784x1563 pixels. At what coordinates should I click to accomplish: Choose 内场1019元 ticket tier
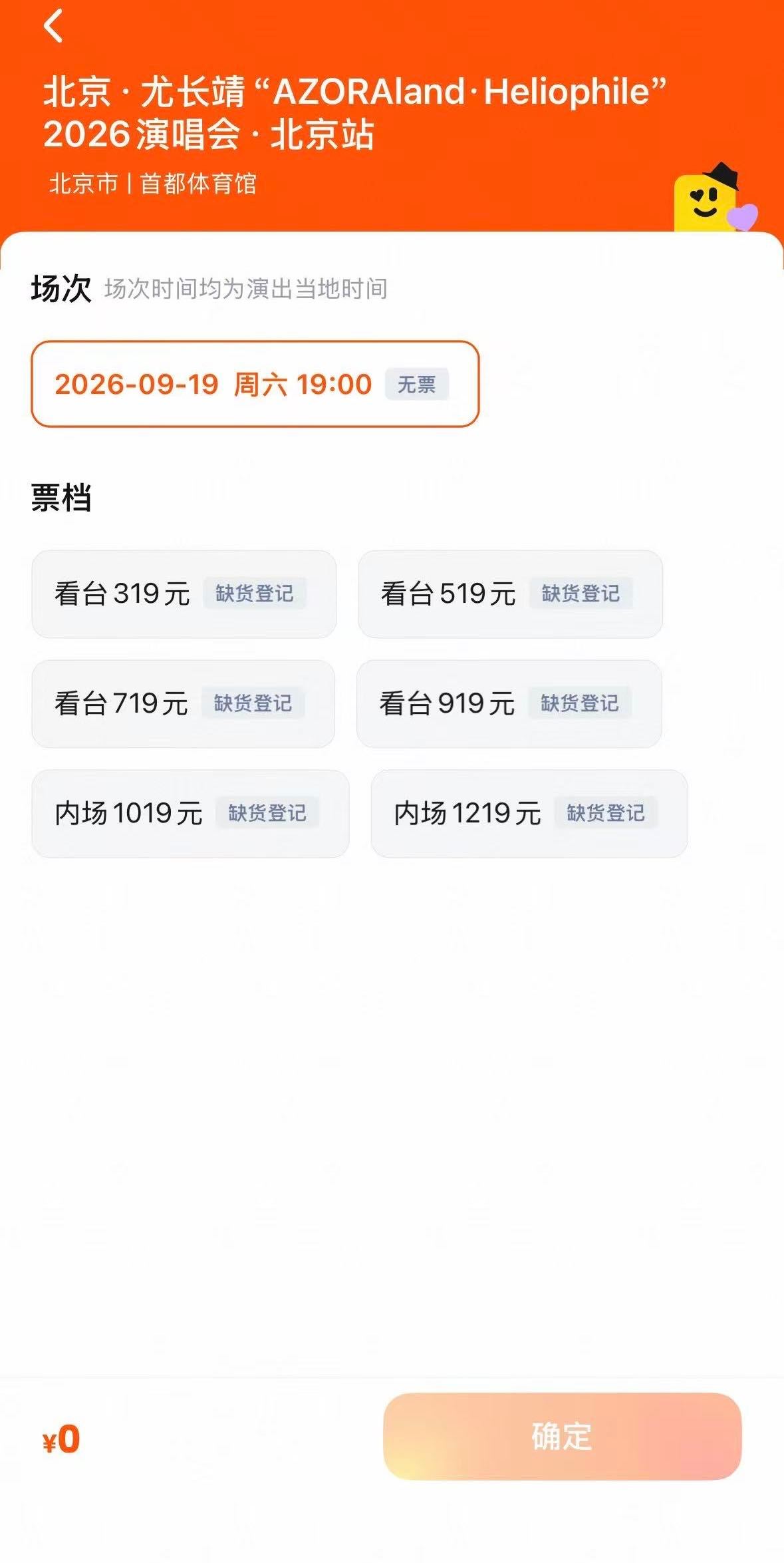(190, 813)
